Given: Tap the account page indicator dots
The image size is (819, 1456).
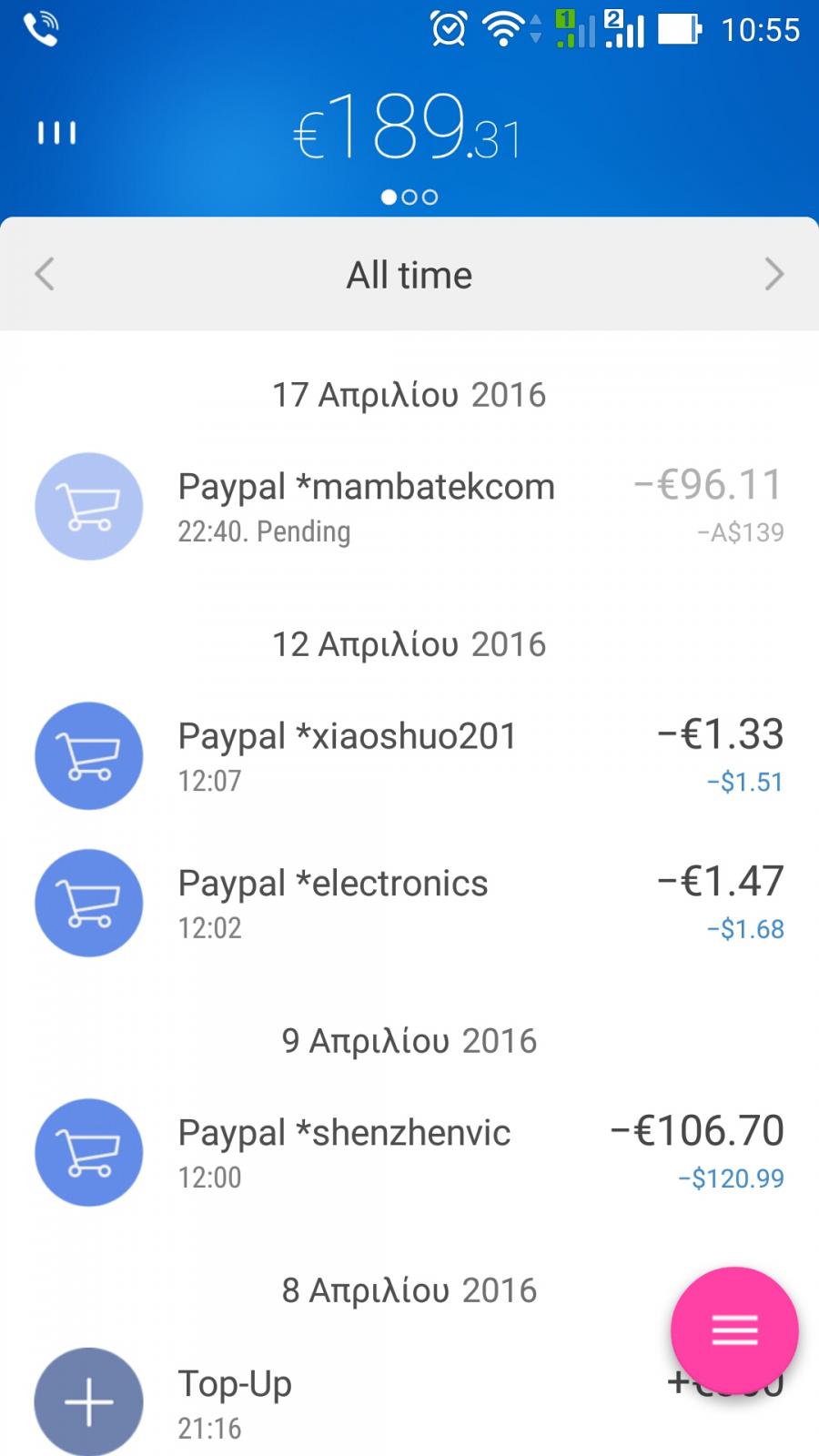Looking at the screenshot, I should pyautogui.click(x=409, y=197).
